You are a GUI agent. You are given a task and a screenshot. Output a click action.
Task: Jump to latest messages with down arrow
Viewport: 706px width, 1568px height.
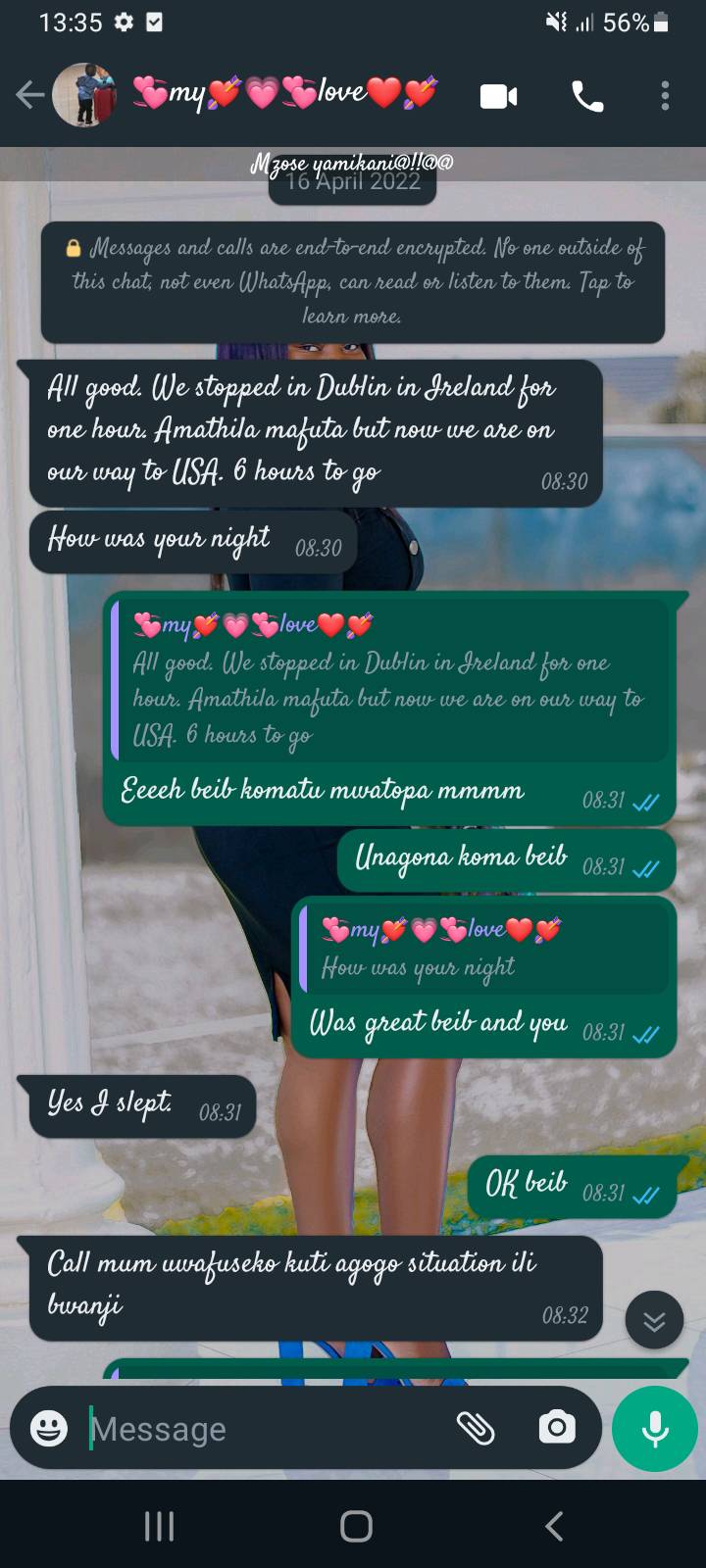pos(654,1321)
